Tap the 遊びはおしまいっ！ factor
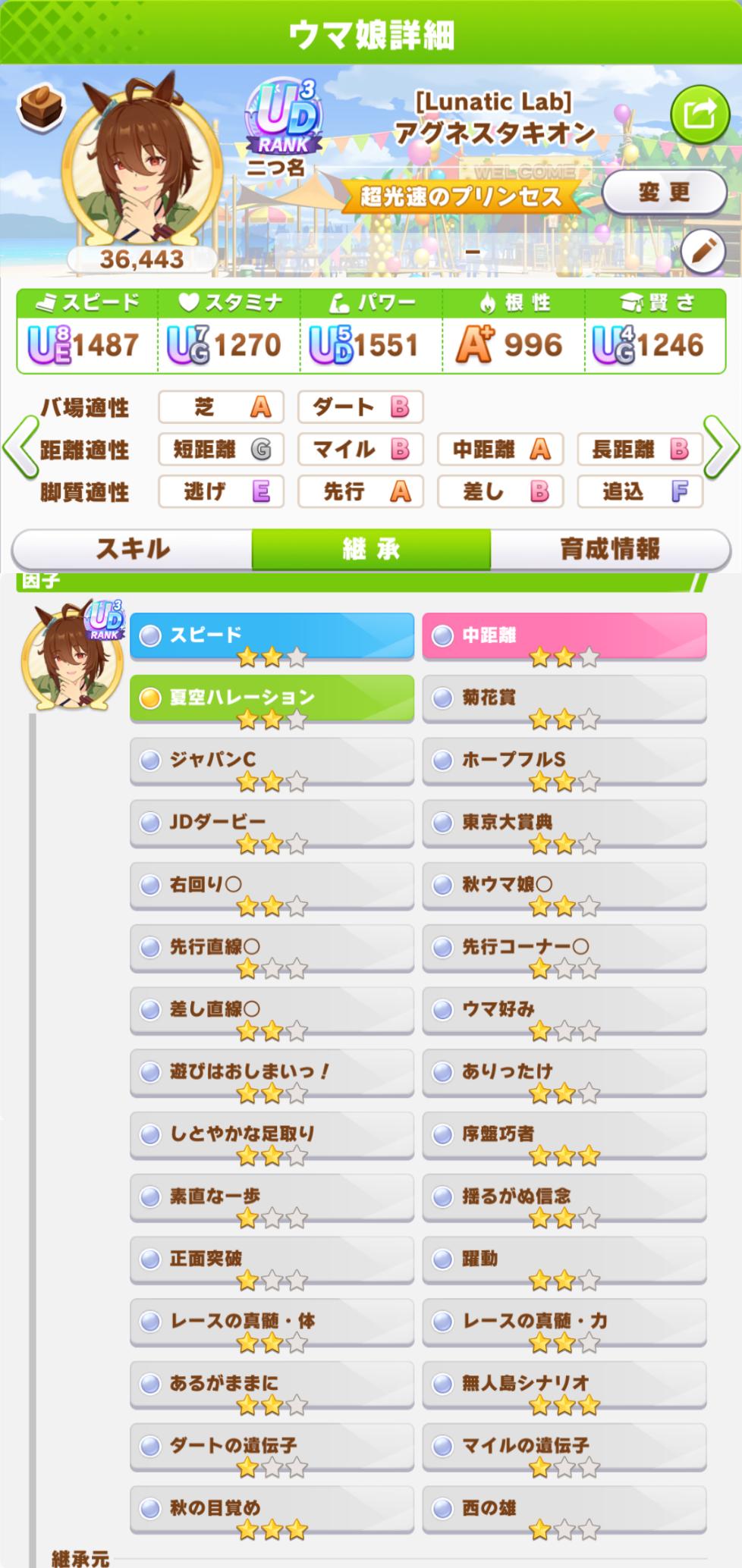This screenshot has width=742, height=1568. (x=272, y=1072)
